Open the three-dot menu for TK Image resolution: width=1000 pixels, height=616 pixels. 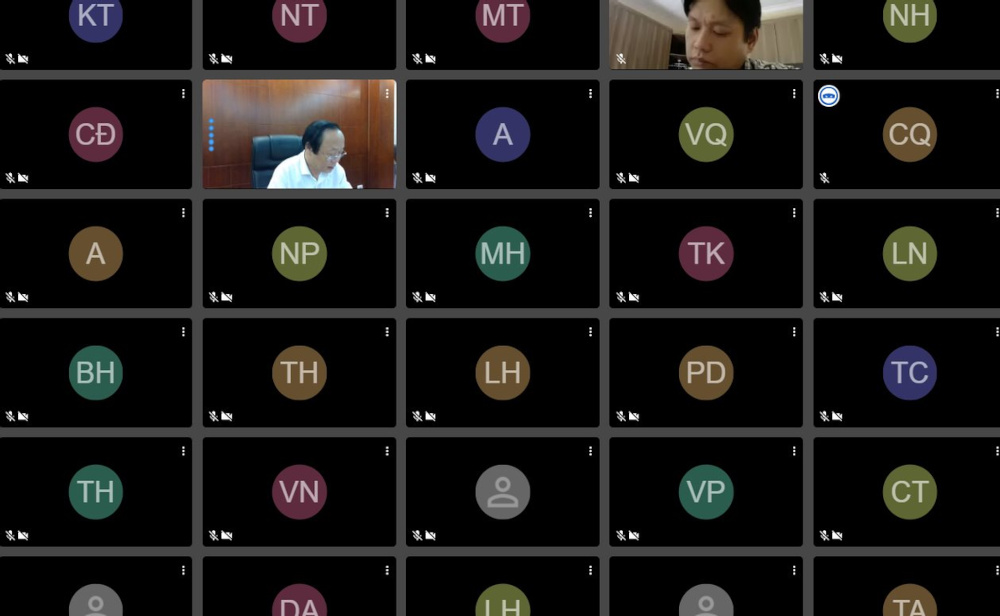point(794,213)
